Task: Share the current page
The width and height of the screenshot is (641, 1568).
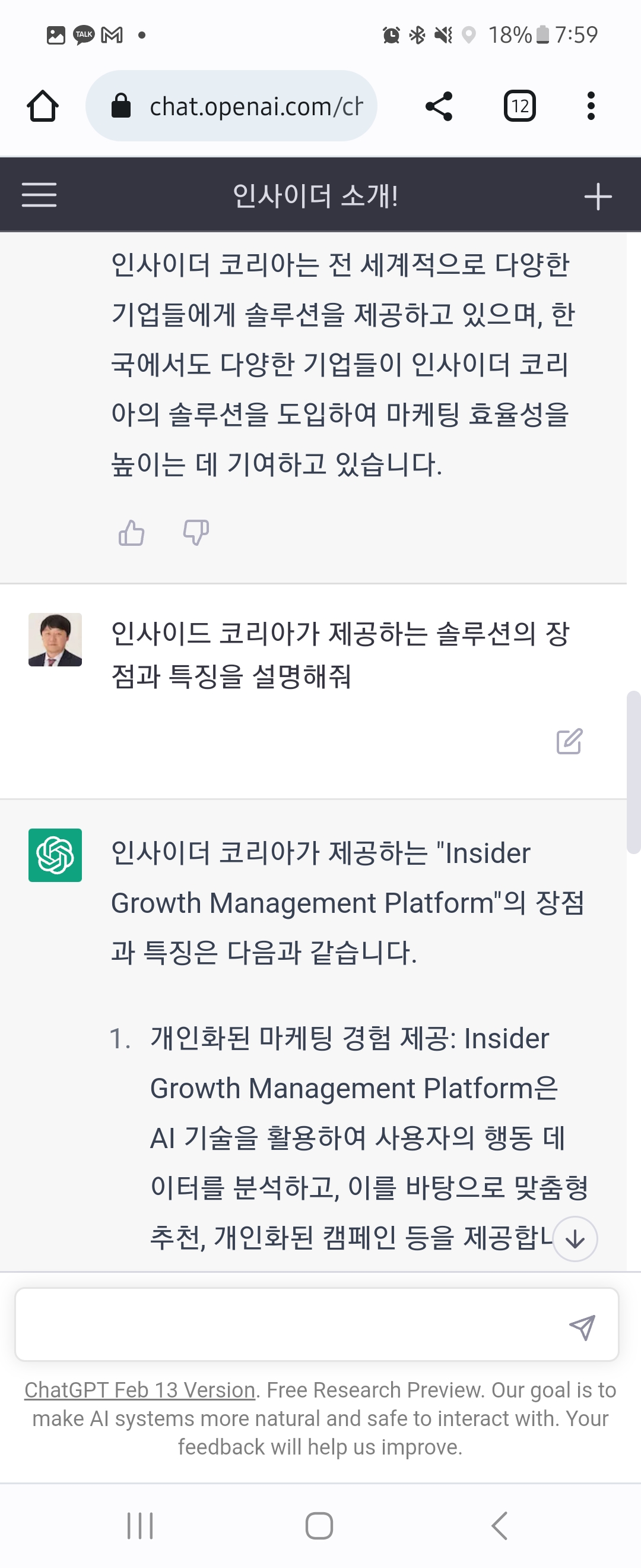Action: [439, 106]
